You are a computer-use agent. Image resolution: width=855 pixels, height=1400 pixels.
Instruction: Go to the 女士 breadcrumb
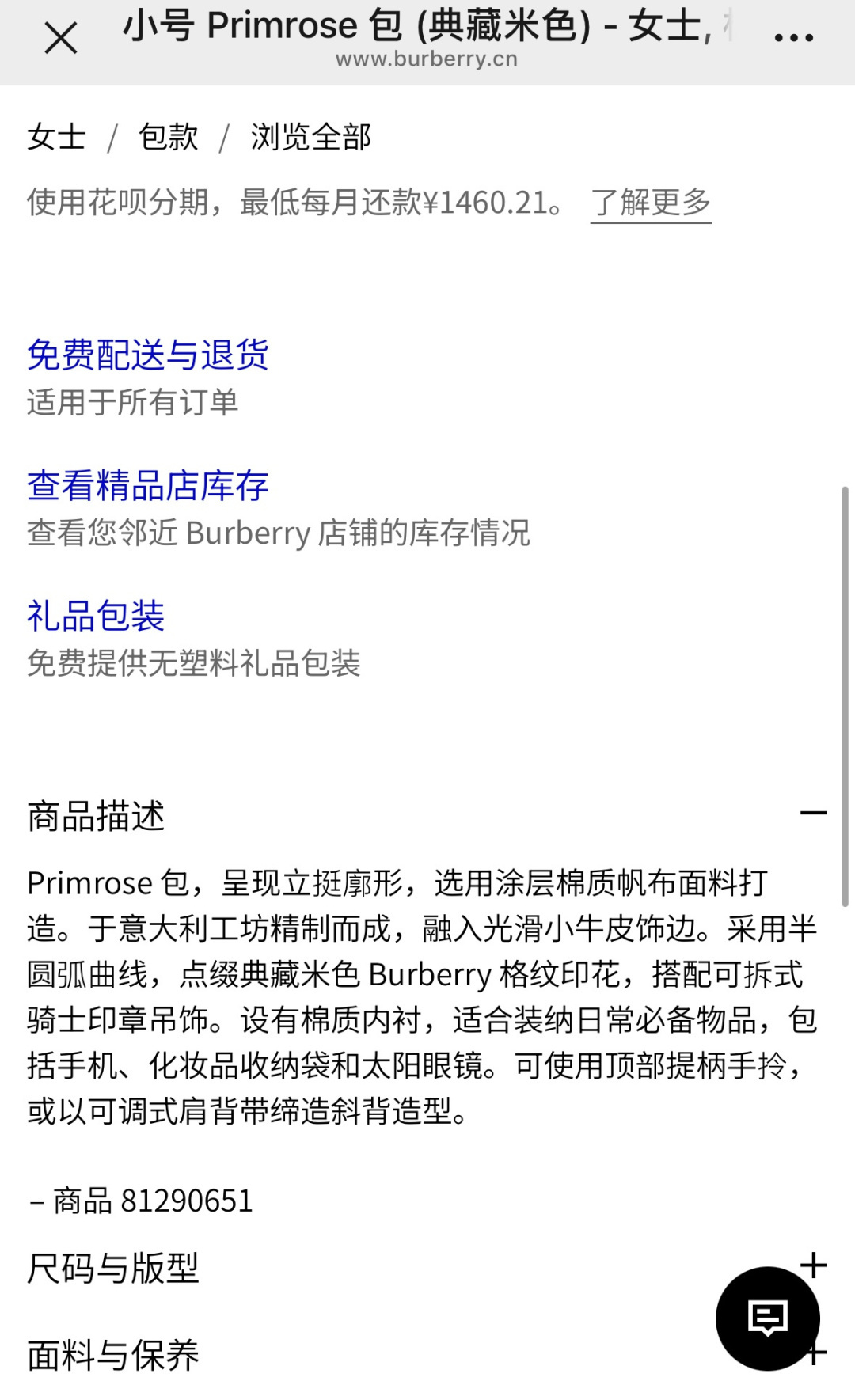pyautogui.click(x=56, y=137)
